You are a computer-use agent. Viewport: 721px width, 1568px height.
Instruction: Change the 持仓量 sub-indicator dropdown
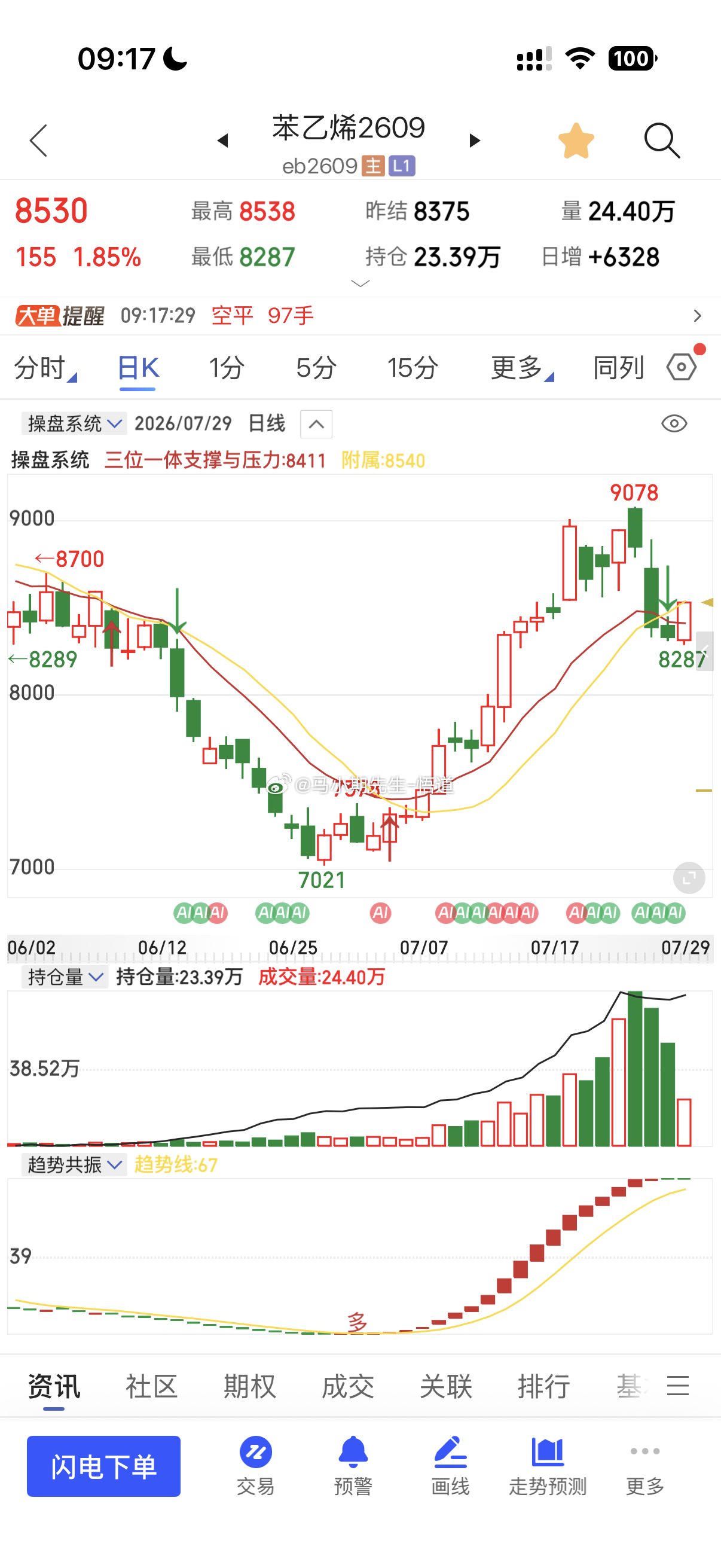pyautogui.click(x=65, y=977)
